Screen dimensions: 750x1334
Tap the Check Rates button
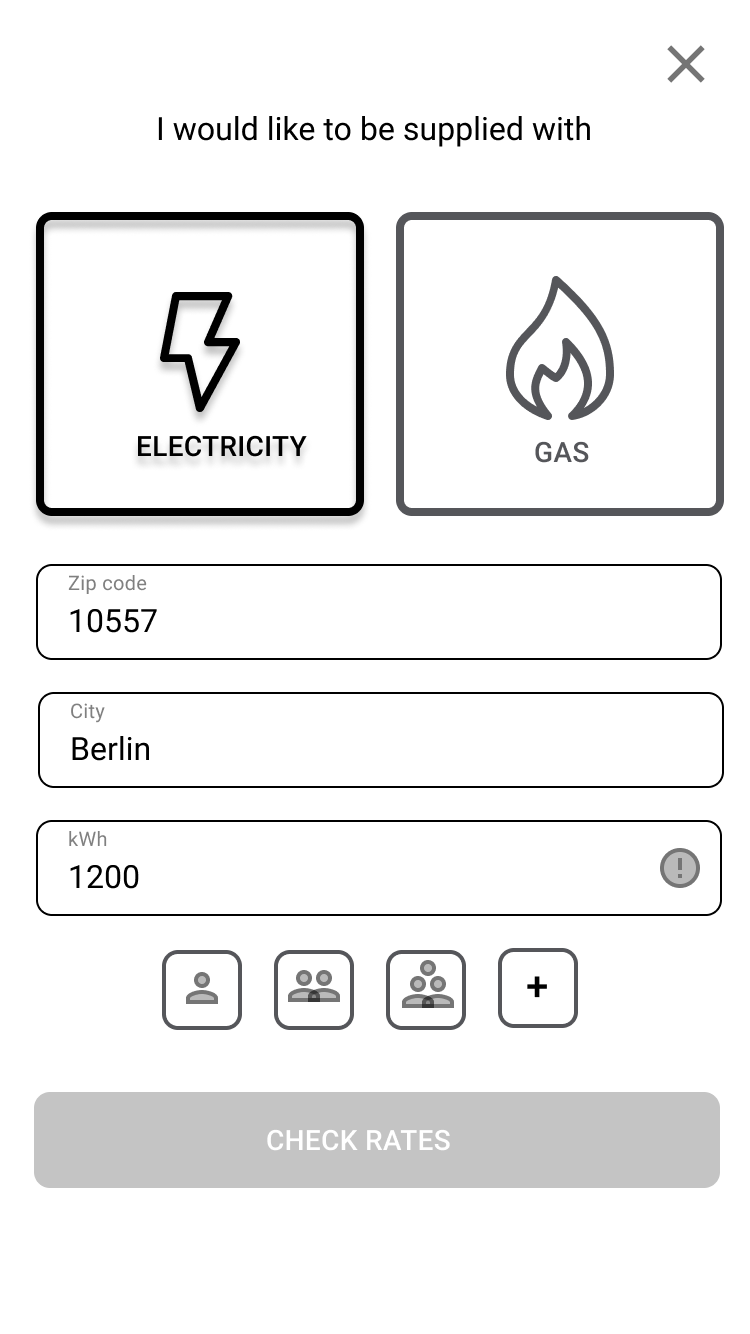tap(377, 1140)
